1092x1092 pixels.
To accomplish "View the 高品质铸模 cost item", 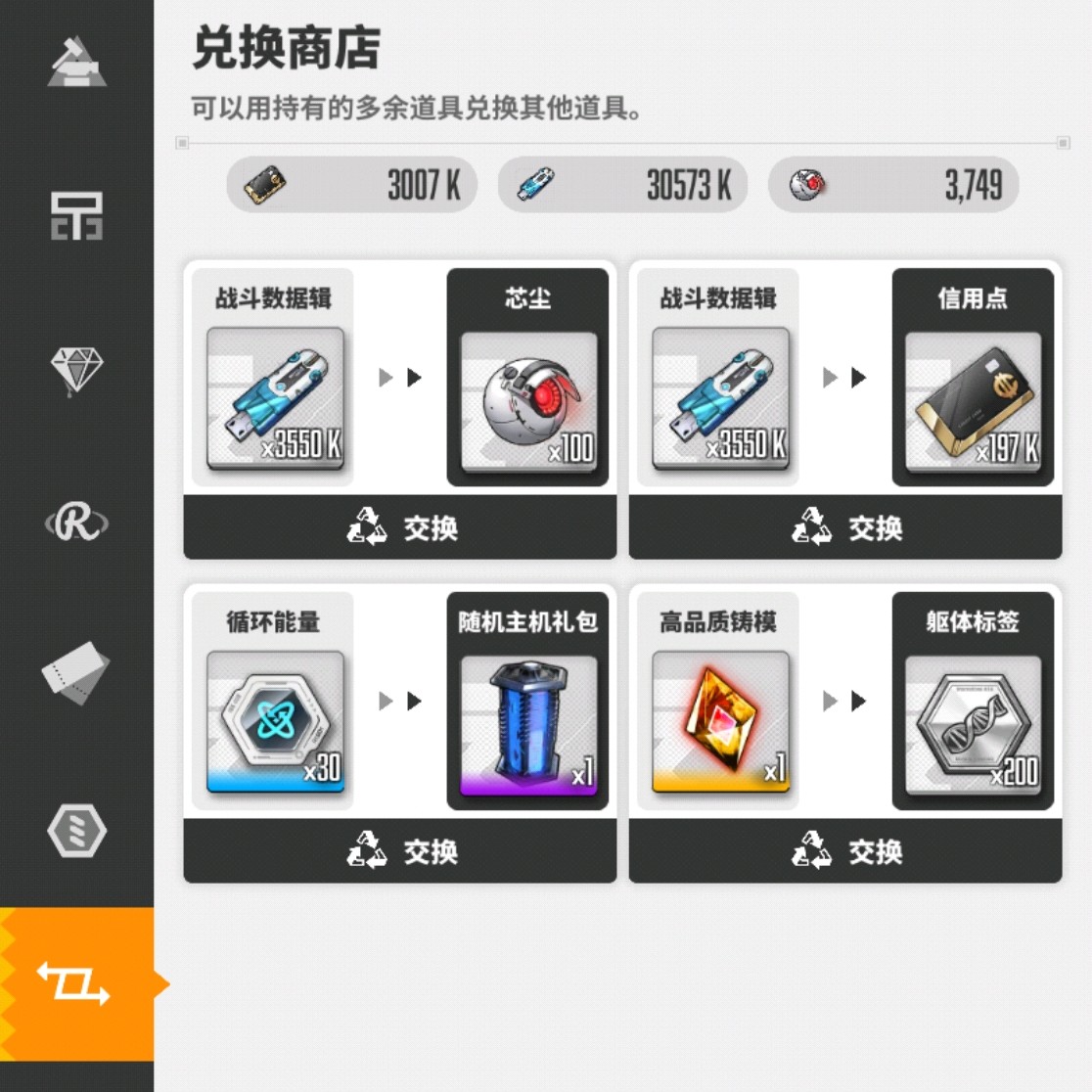I will pos(720,722).
